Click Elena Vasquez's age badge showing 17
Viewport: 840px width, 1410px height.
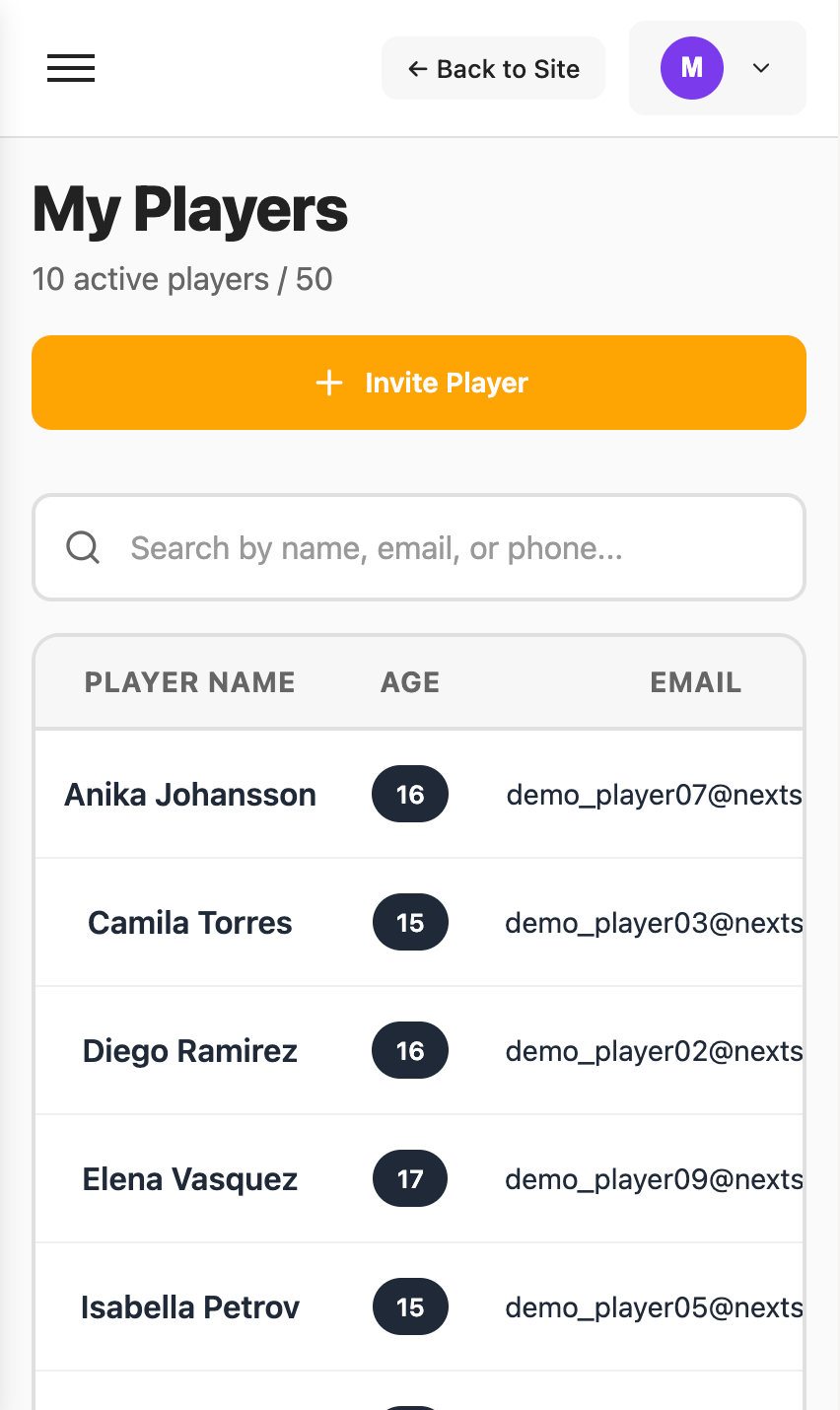(x=409, y=1178)
